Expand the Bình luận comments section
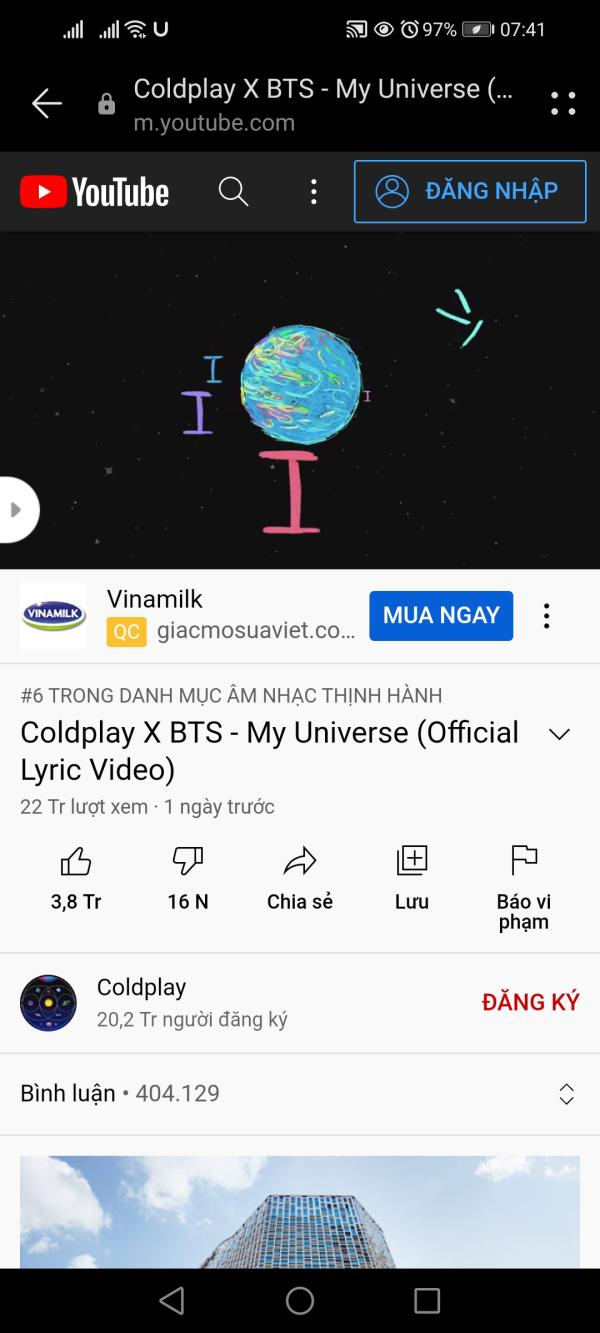 click(566, 1094)
